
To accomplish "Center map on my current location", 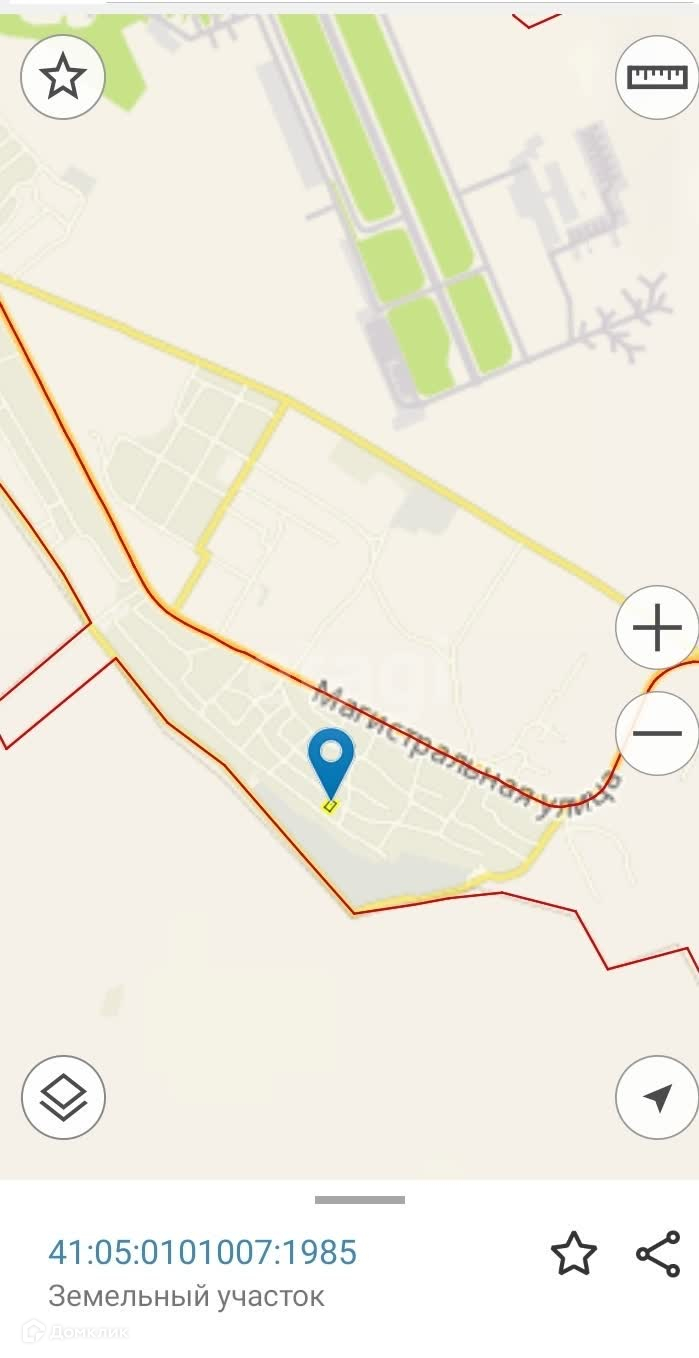I will pyautogui.click(x=656, y=1097).
